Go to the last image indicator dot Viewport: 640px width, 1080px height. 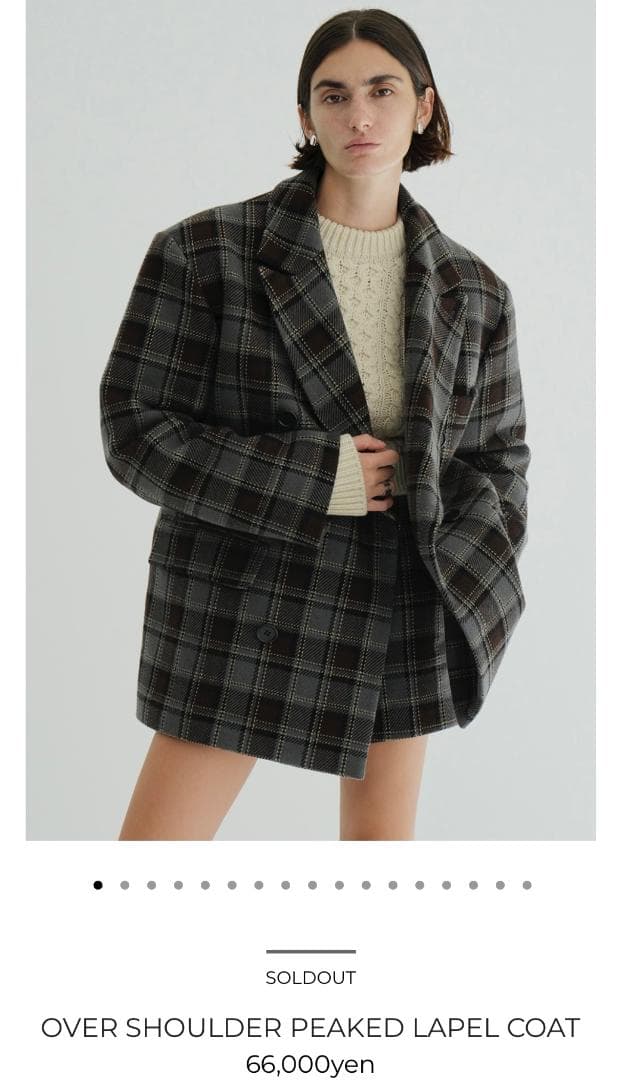click(527, 885)
